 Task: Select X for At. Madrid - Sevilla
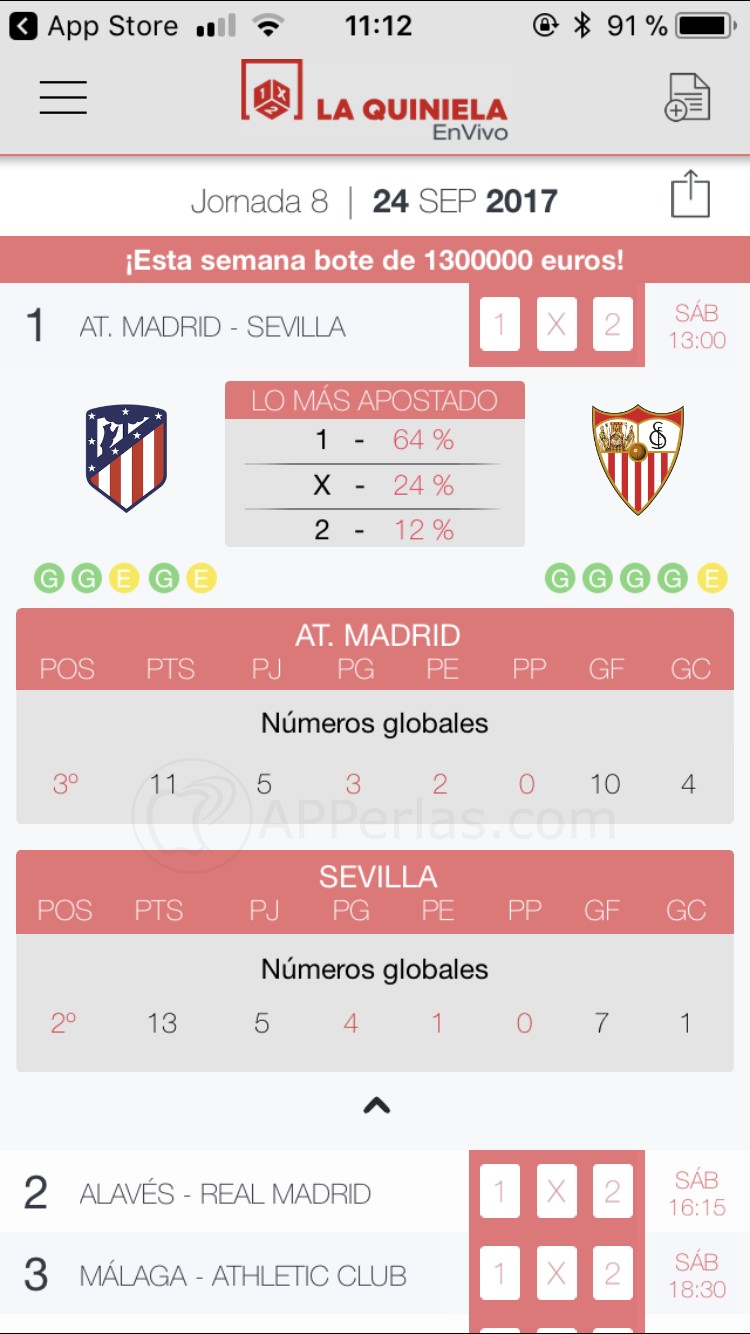[556, 325]
